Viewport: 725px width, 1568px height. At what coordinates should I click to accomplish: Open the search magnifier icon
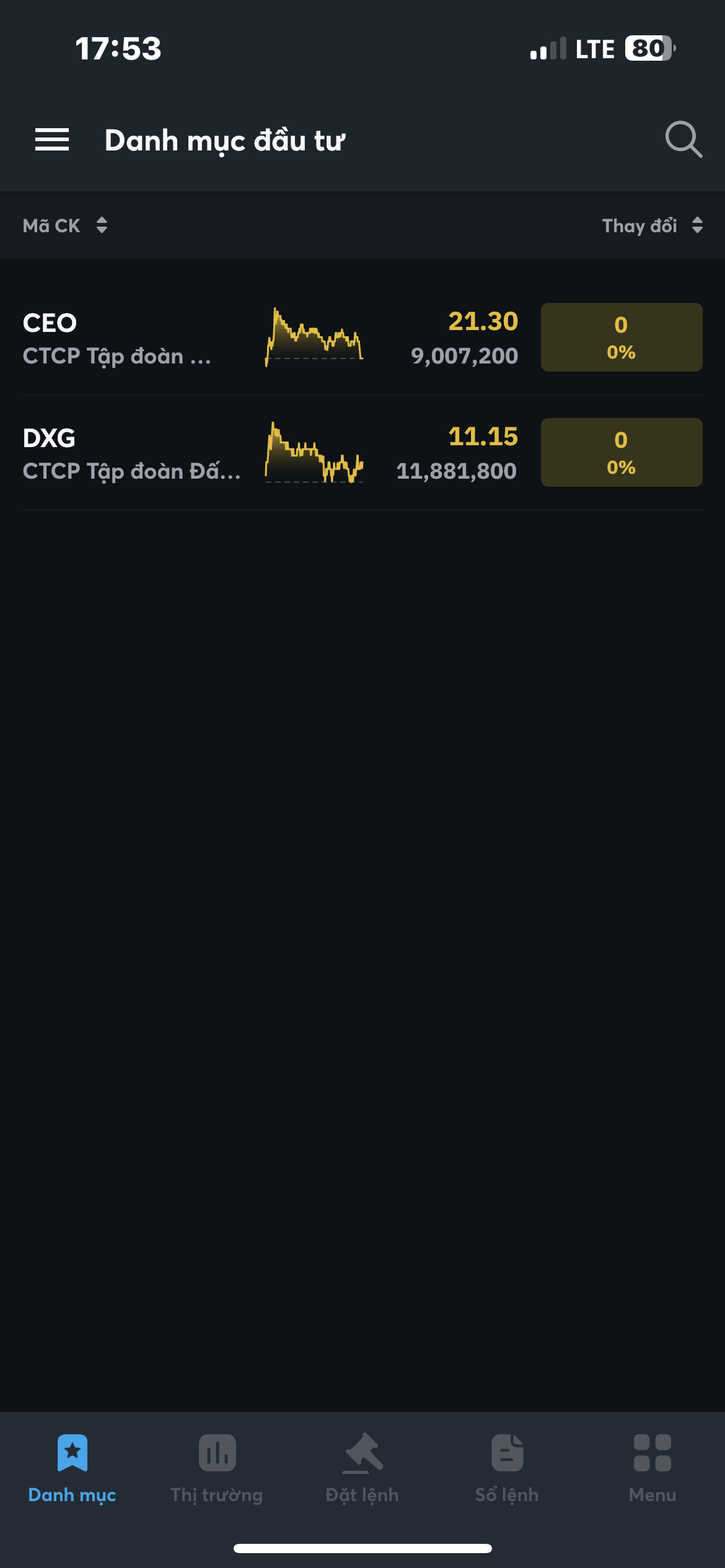coord(683,139)
